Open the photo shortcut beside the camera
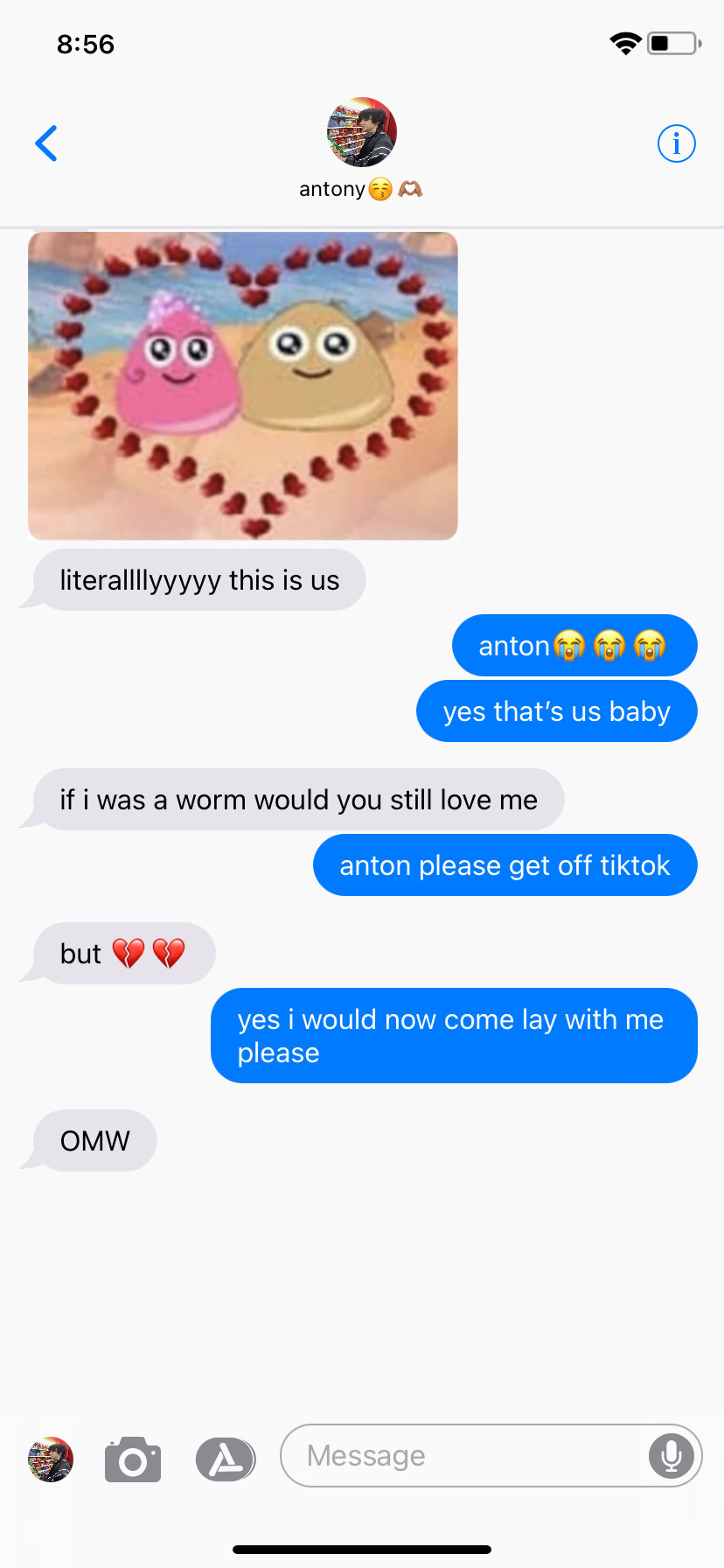The width and height of the screenshot is (724, 1568). pyautogui.click(x=51, y=1459)
